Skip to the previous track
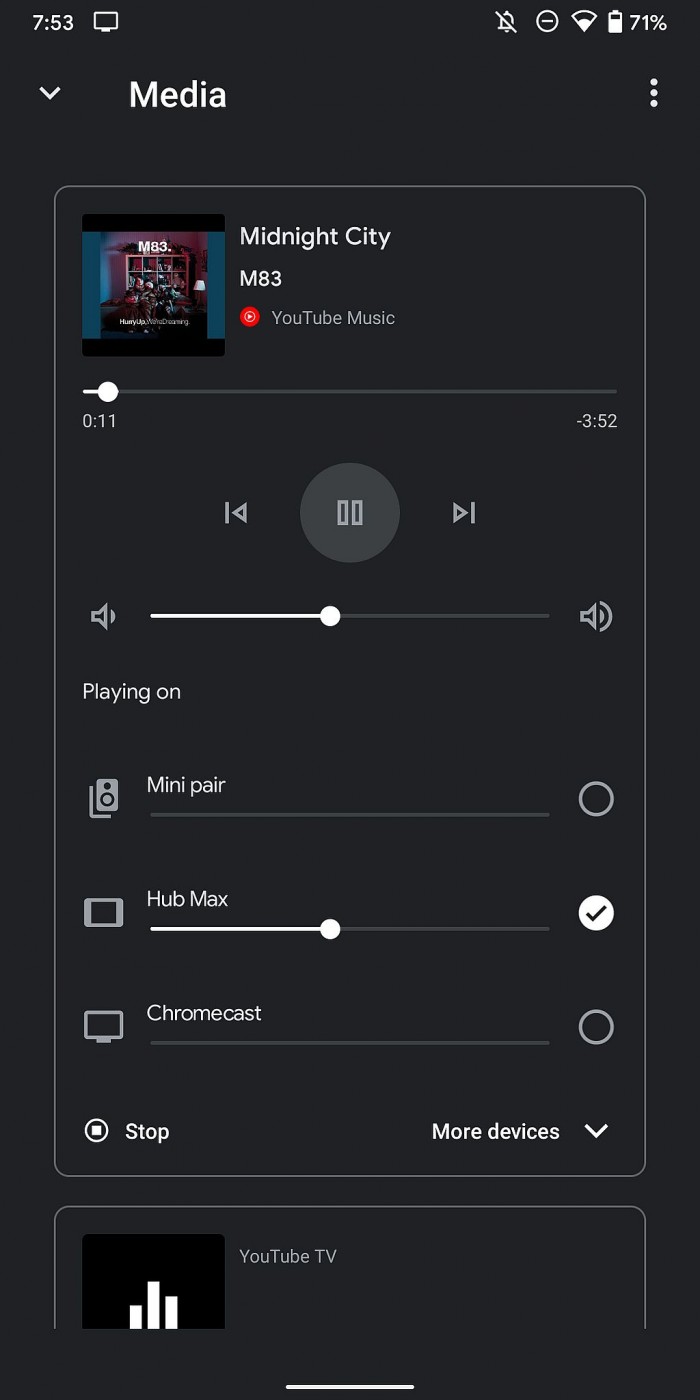 tap(236, 513)
